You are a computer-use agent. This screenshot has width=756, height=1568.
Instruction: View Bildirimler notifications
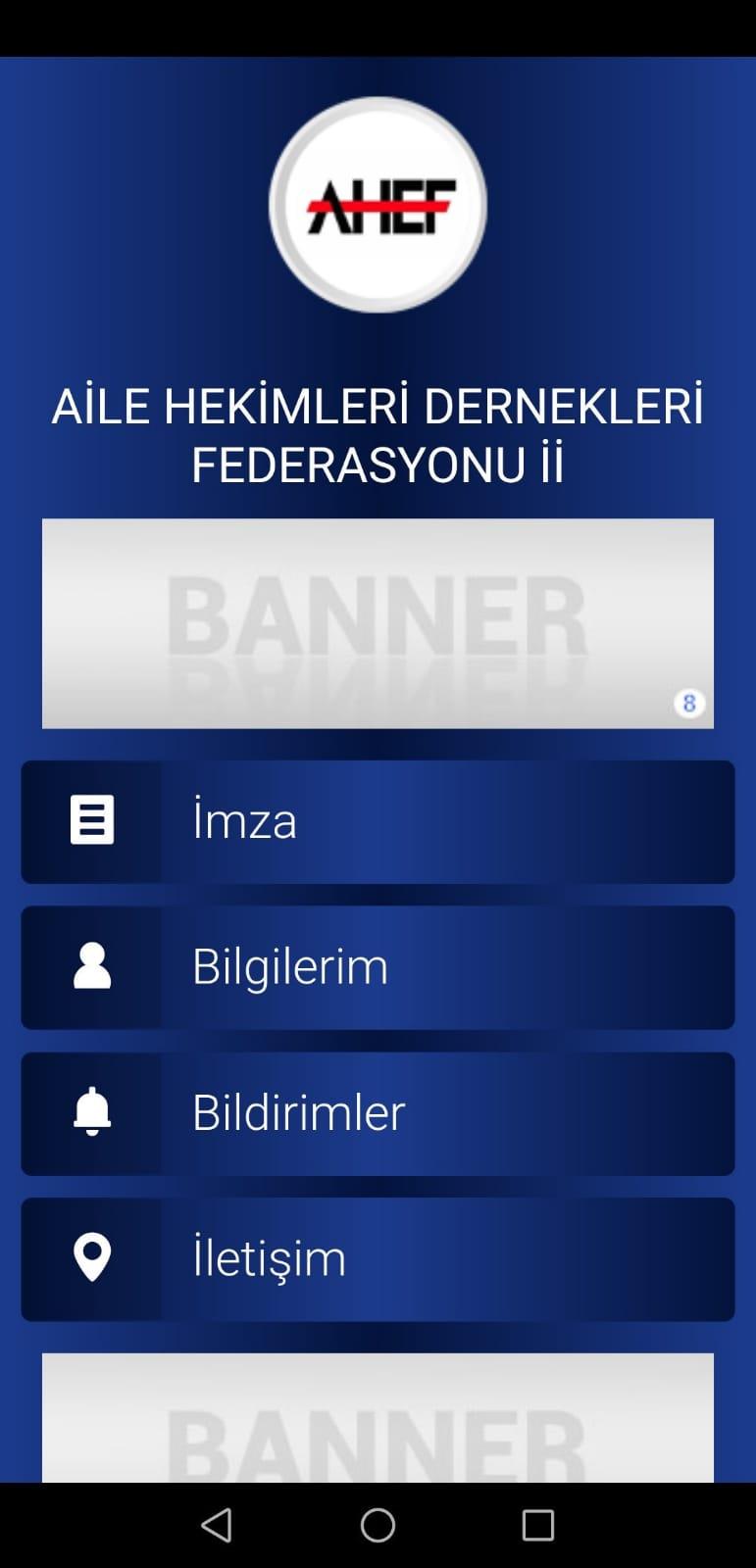coord(378,1113)
